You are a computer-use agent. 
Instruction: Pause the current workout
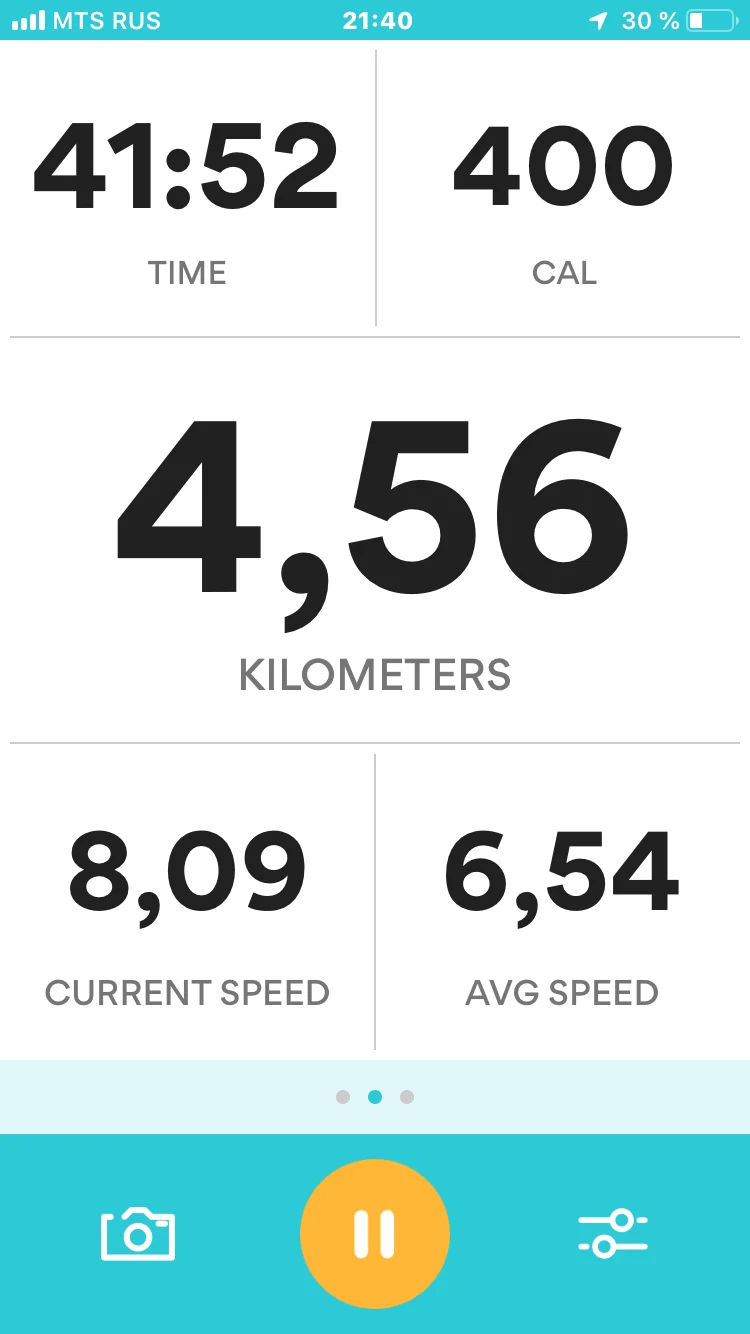tap(375, 1234)
